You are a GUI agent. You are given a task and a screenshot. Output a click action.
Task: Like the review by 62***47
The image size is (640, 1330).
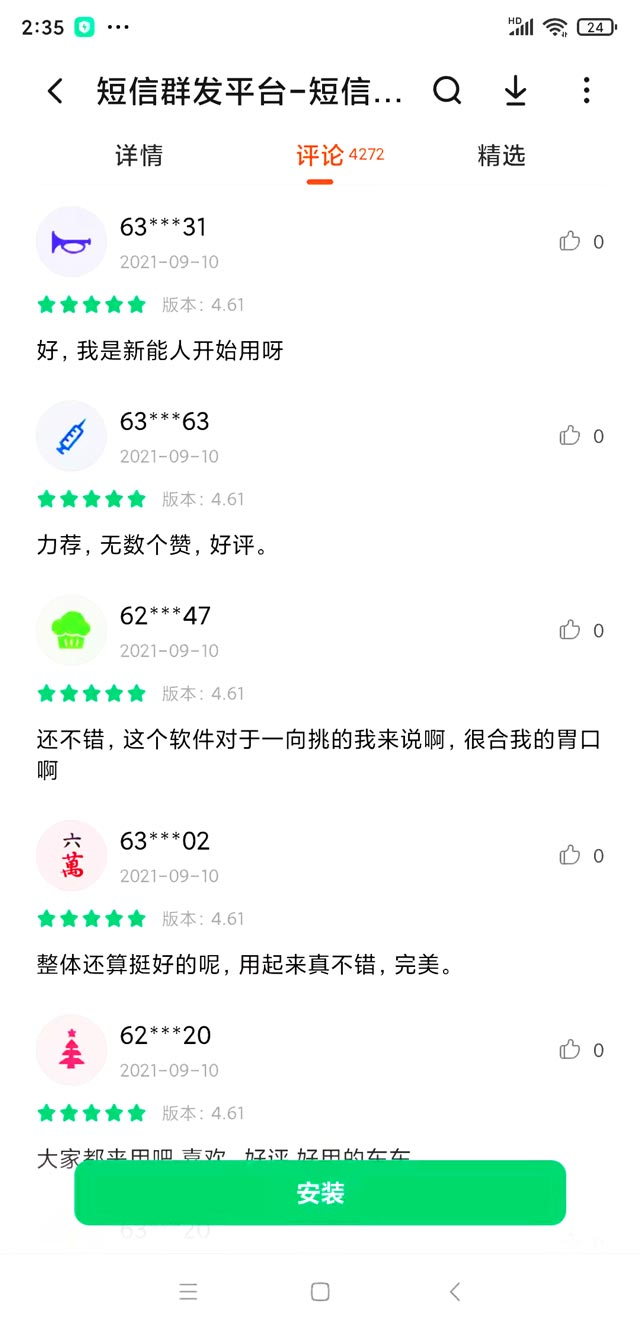pos(570,630)
